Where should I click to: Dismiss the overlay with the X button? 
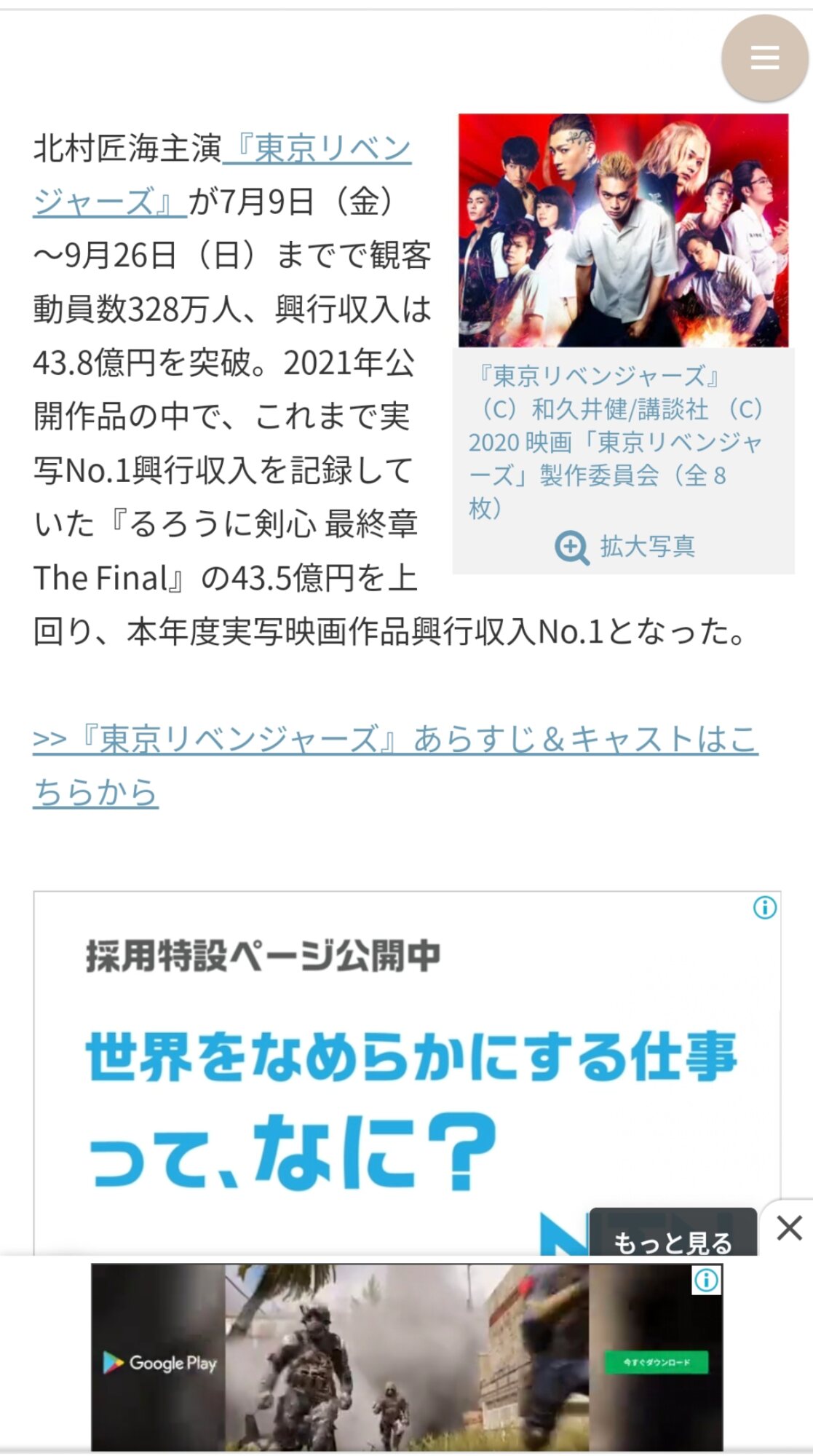coord(789,1228)
